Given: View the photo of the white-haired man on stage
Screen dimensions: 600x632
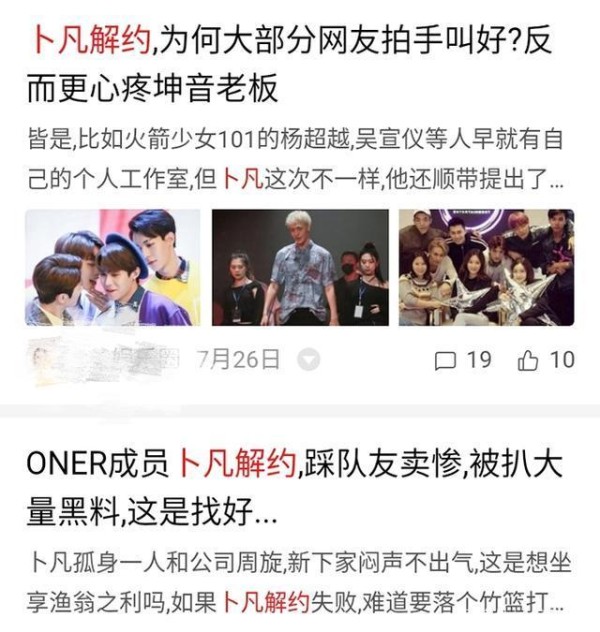Looking at the screenshot, I should coord(299,267).
